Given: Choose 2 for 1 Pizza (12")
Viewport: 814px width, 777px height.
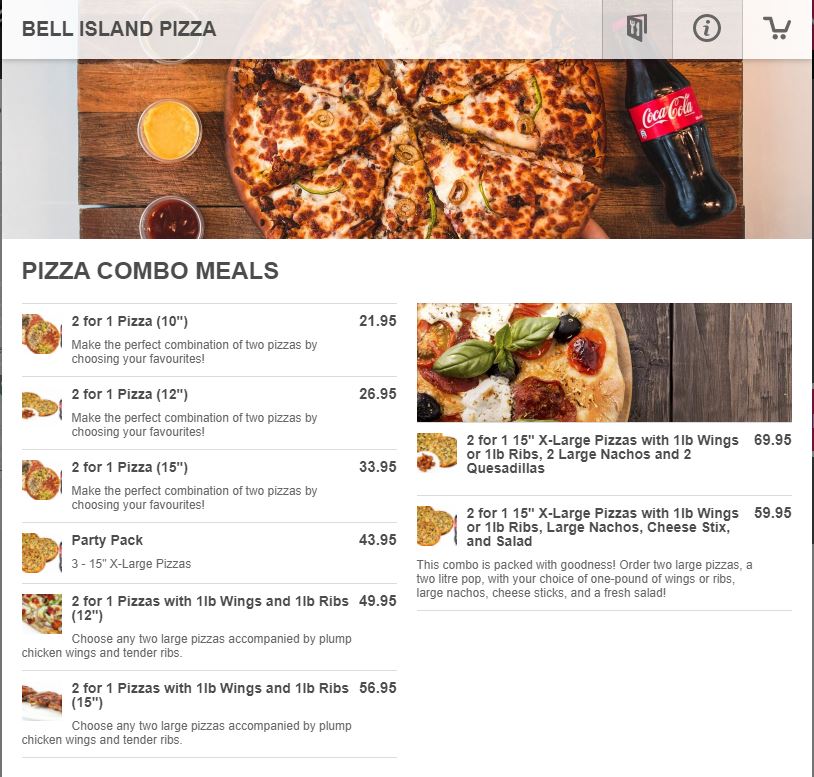Looking at the screenshot, I should [130, 395].
